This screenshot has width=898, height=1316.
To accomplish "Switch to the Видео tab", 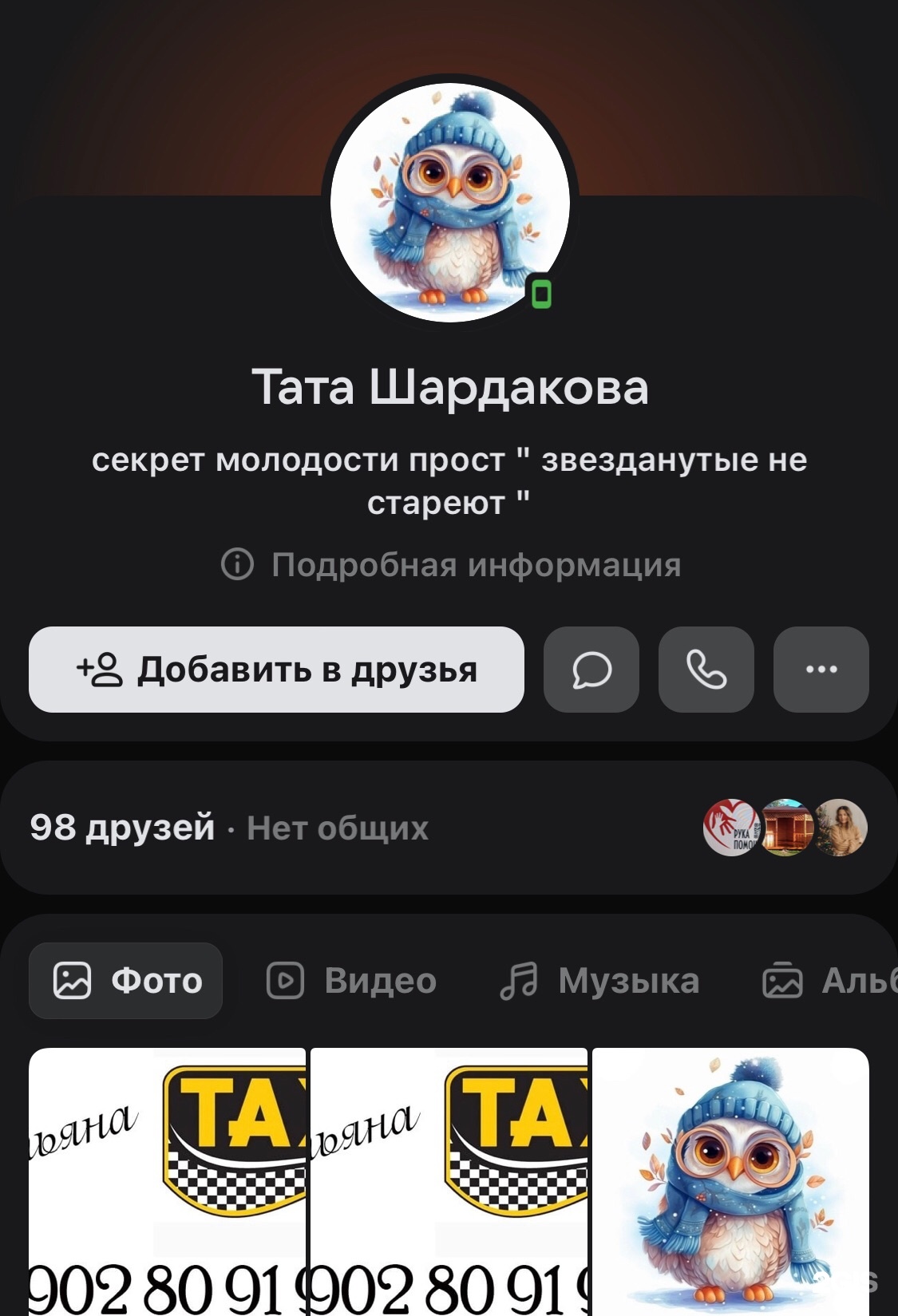I will [x=352, y=981].
